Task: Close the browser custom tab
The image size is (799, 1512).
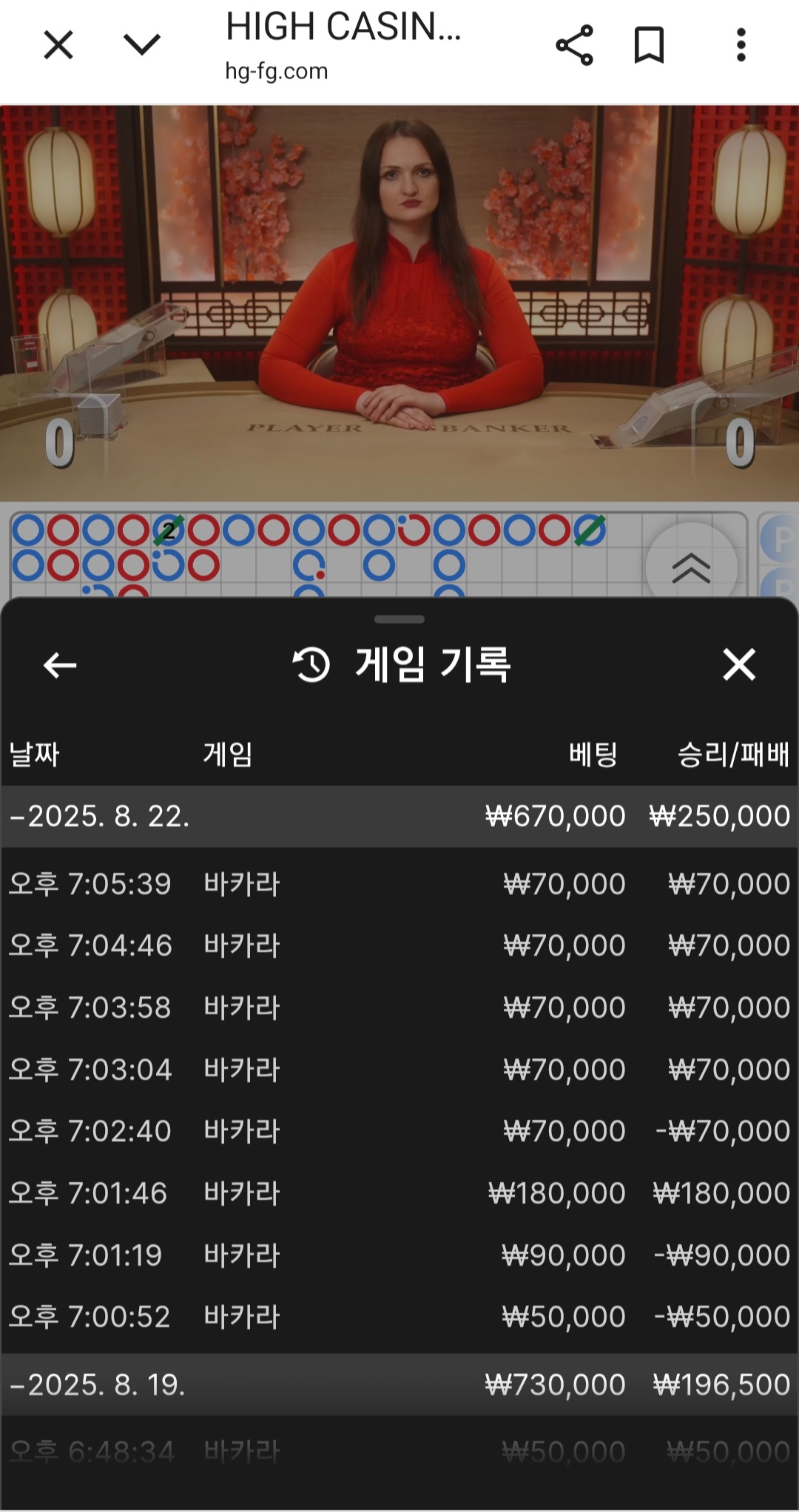Action: 58,45
